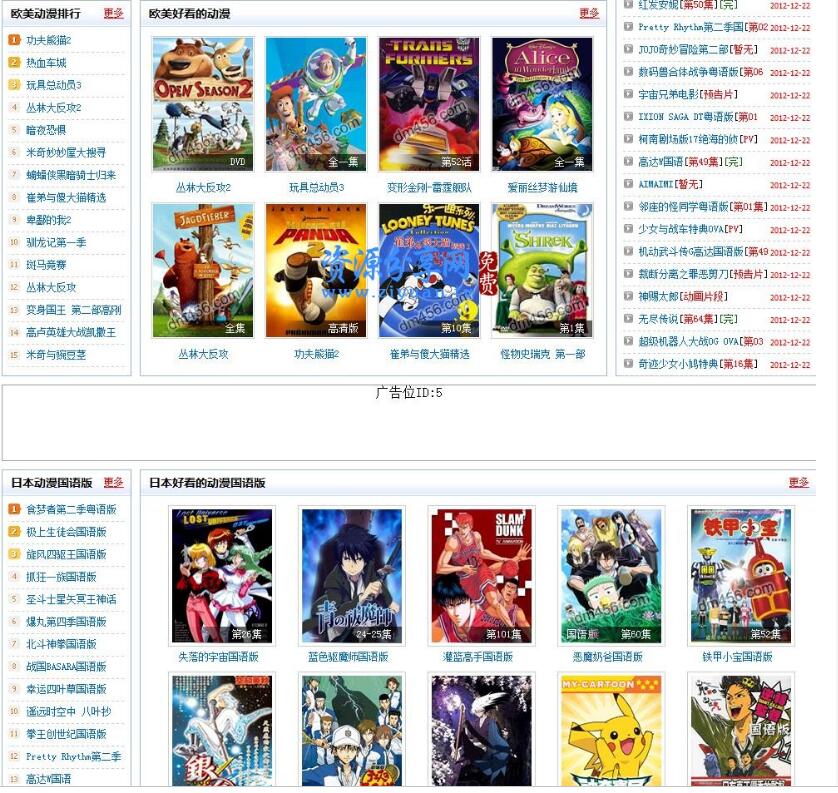This screenshot has width=838, height=793.
Task: Open 爱丽丝梦游仙境 poster
Action: [x=542, y=104]
